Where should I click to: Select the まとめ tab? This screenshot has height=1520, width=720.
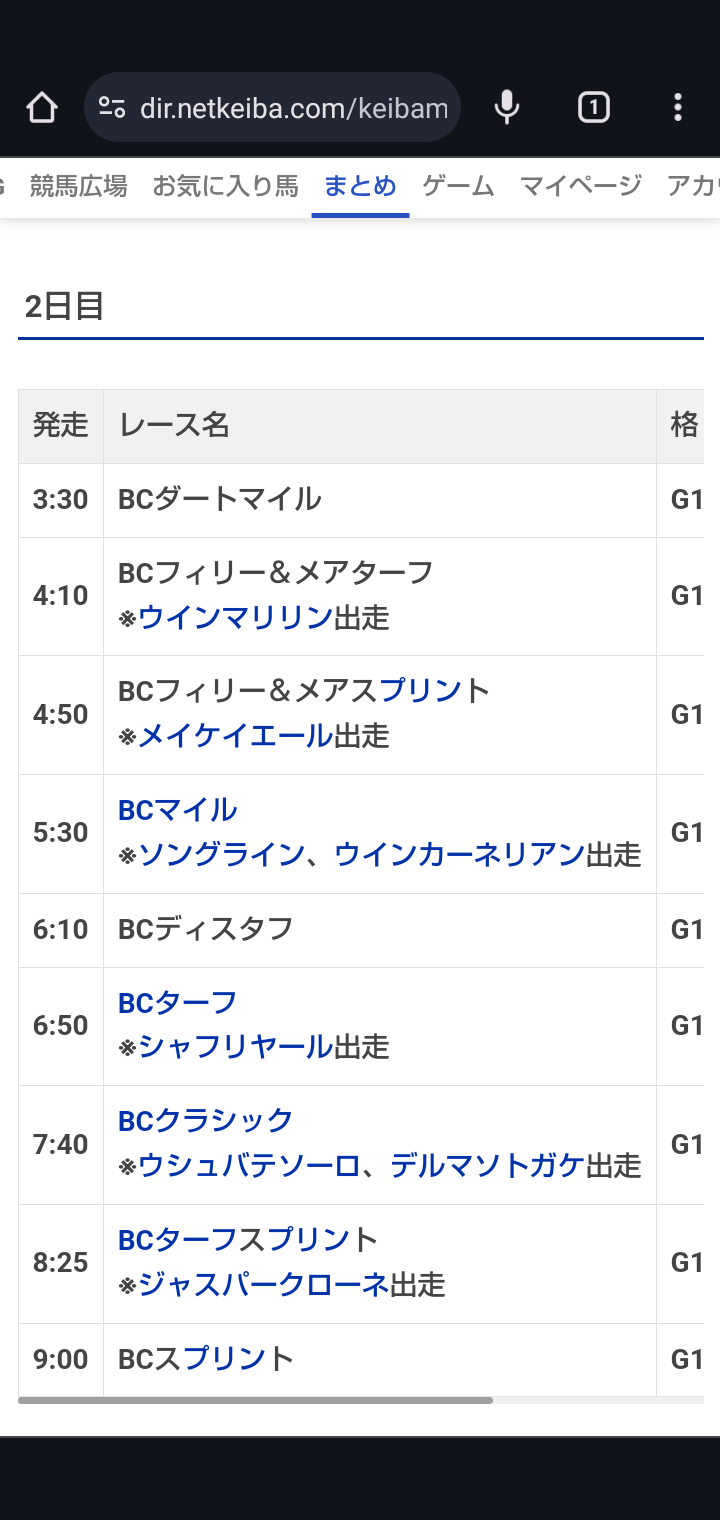tap(360, 186)
